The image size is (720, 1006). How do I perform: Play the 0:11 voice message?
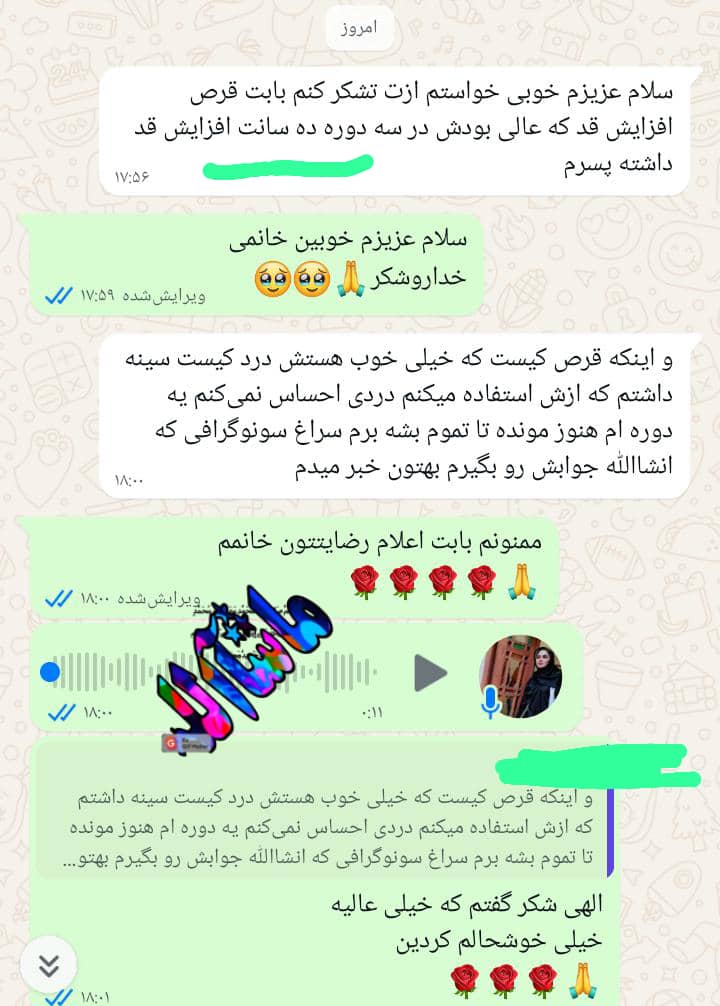pyautogui.click(x=430, y=672)
